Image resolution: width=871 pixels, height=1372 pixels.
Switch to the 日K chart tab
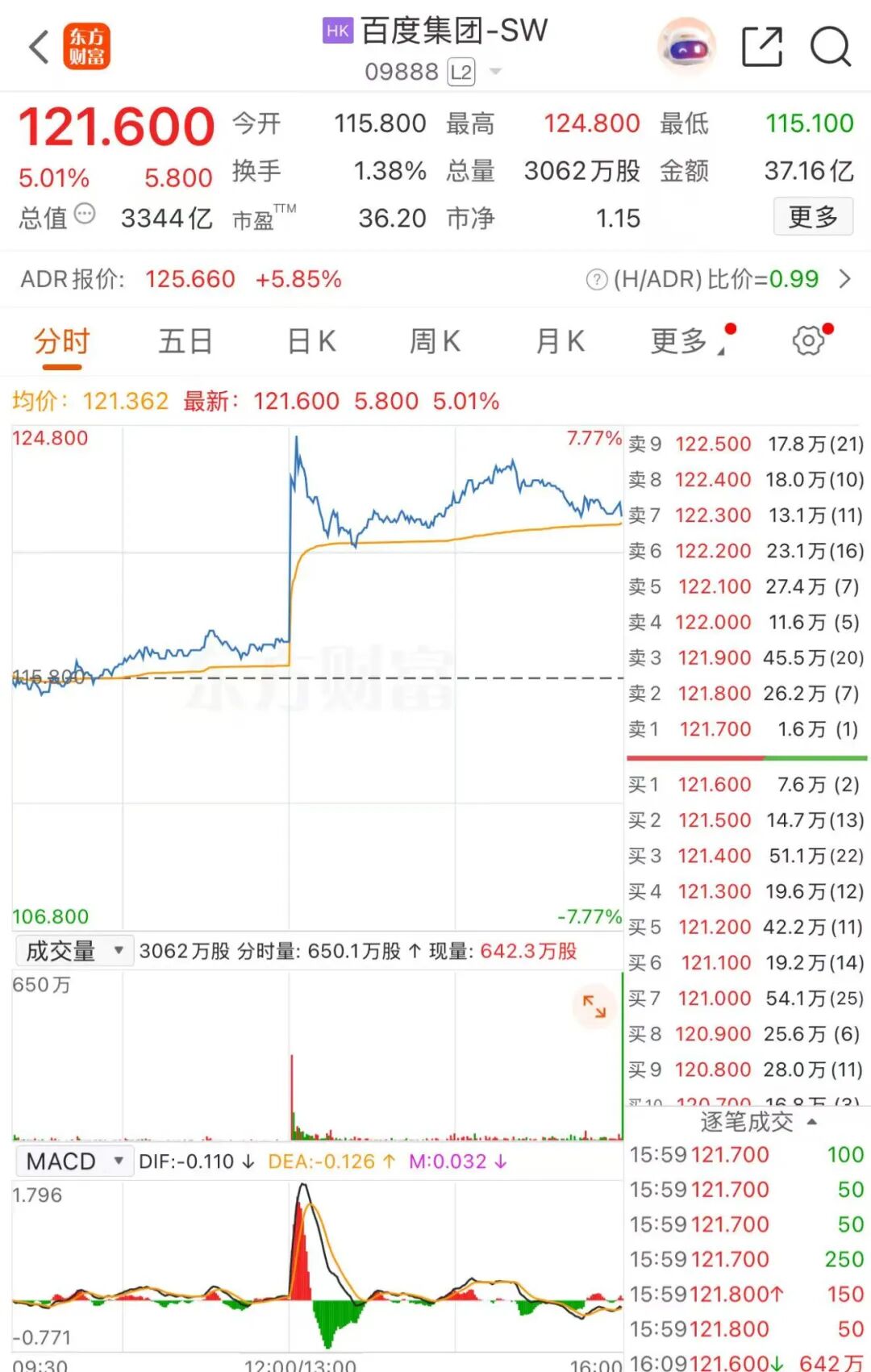(311, 341)
